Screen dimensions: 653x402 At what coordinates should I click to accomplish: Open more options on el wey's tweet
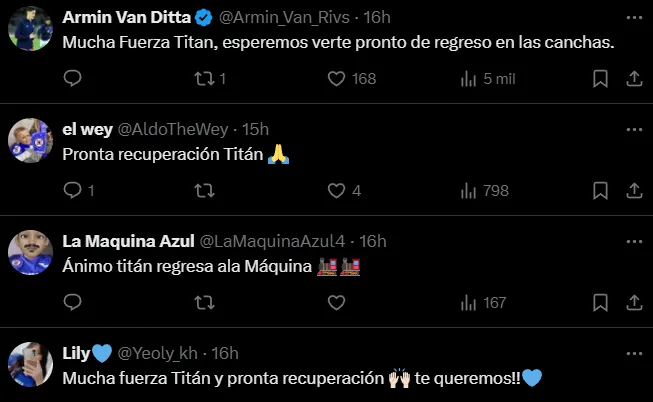click(633, 129)
